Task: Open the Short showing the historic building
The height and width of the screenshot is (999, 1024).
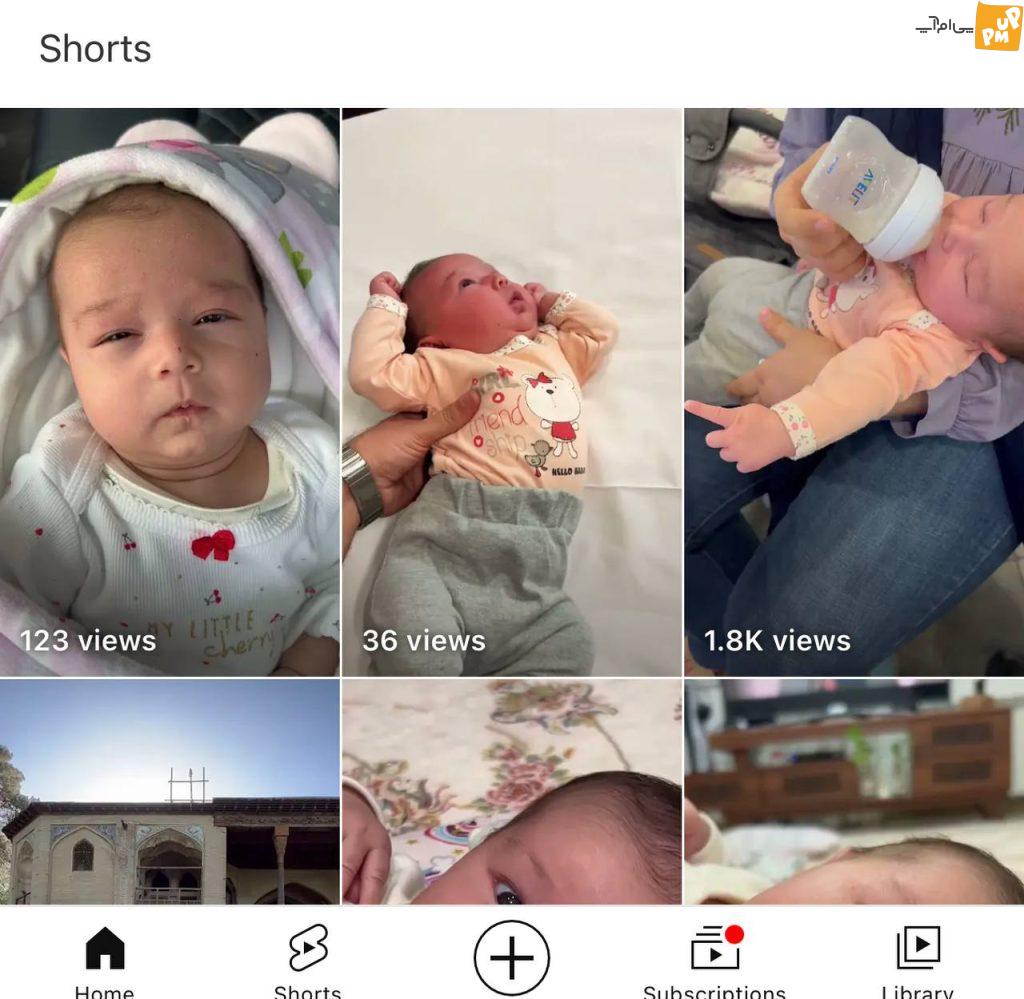Action: point(169,792)
